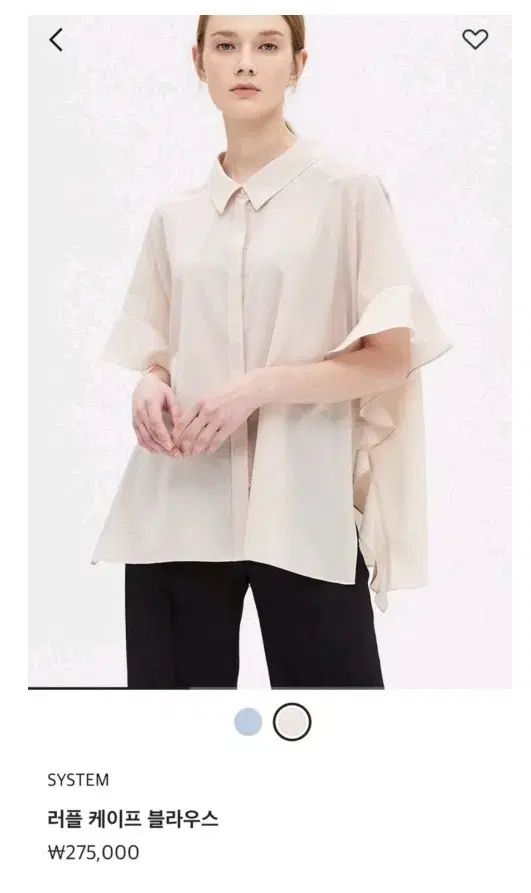The width and height of the screenshot is (531, 893).
Task: Go back using the arrow icon
Action: pyautogui.click(x=56, y=40)
